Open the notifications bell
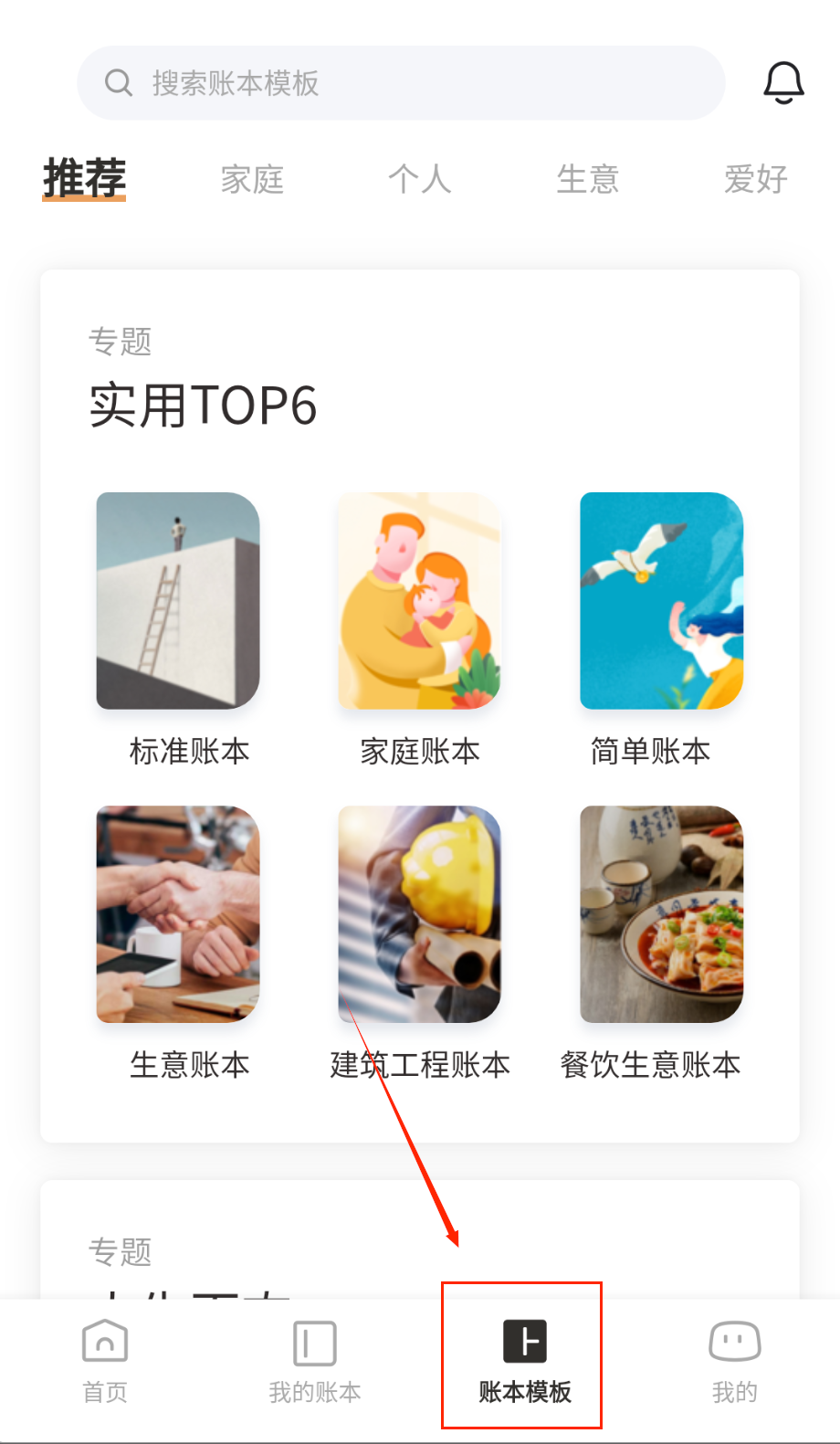Image resolution: width=840 pixels, height=1444 pixels. tap(783, 83)
